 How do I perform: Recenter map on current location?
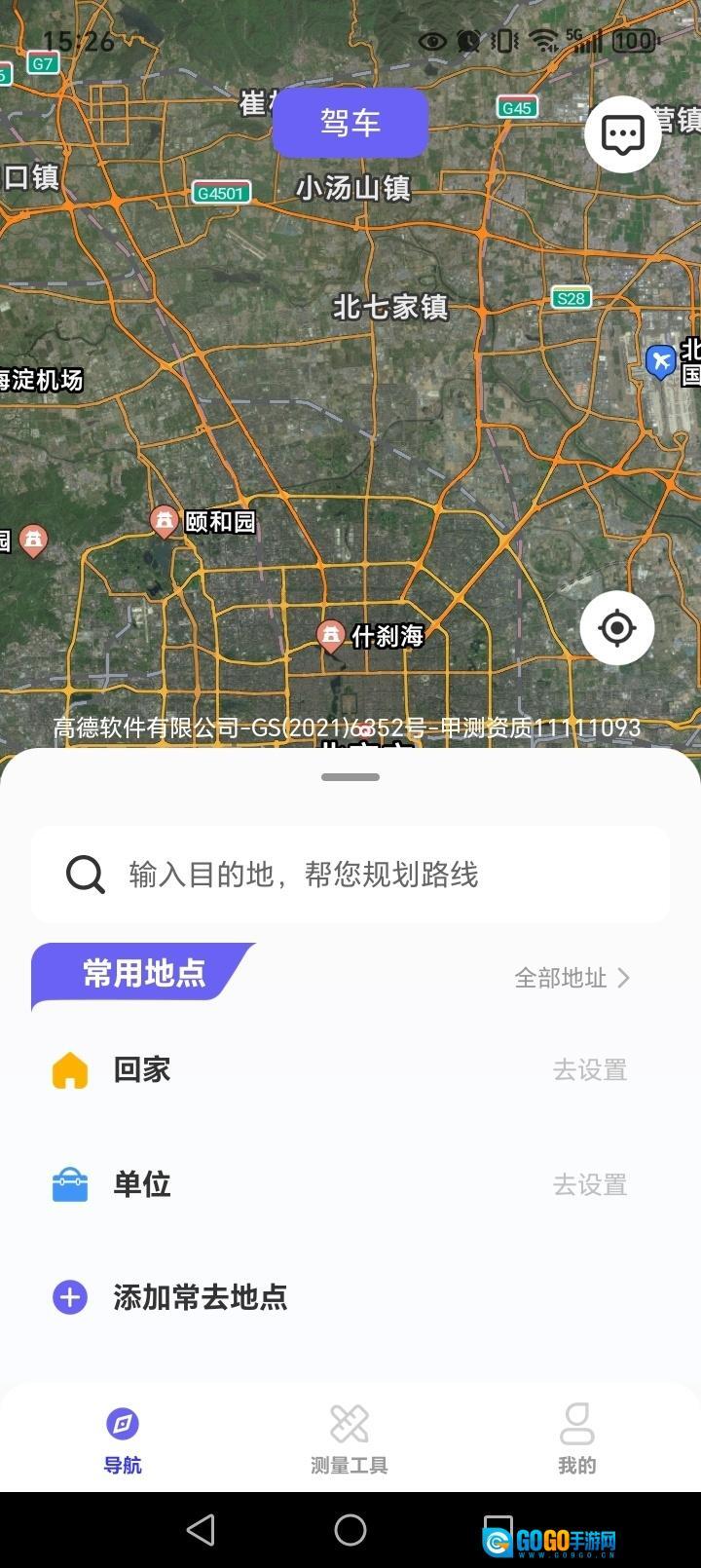click(x=616, y=628)
